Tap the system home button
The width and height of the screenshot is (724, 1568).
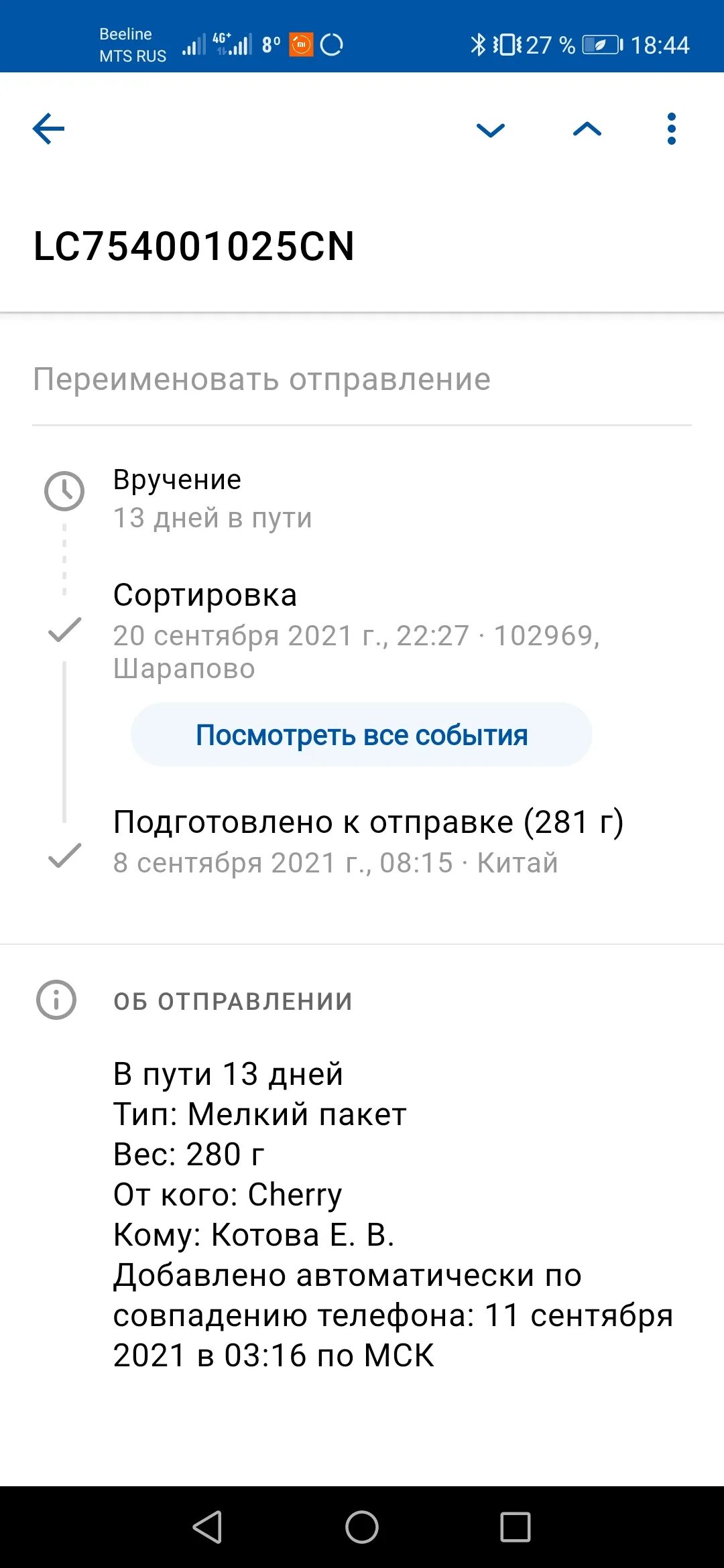click(x=362, y=1527)
